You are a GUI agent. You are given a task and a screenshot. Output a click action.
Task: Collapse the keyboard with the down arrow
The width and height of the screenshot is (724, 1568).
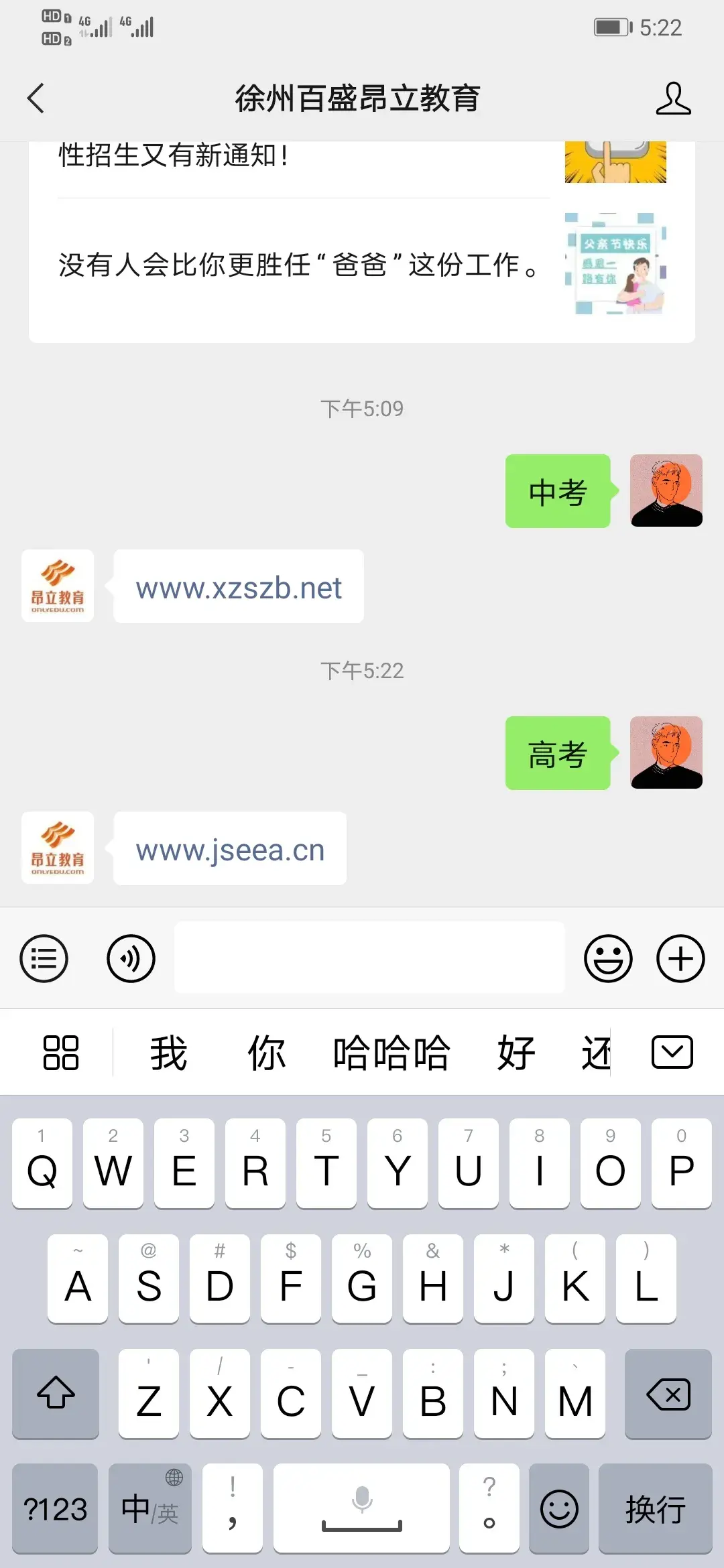tap(672, 1052)
